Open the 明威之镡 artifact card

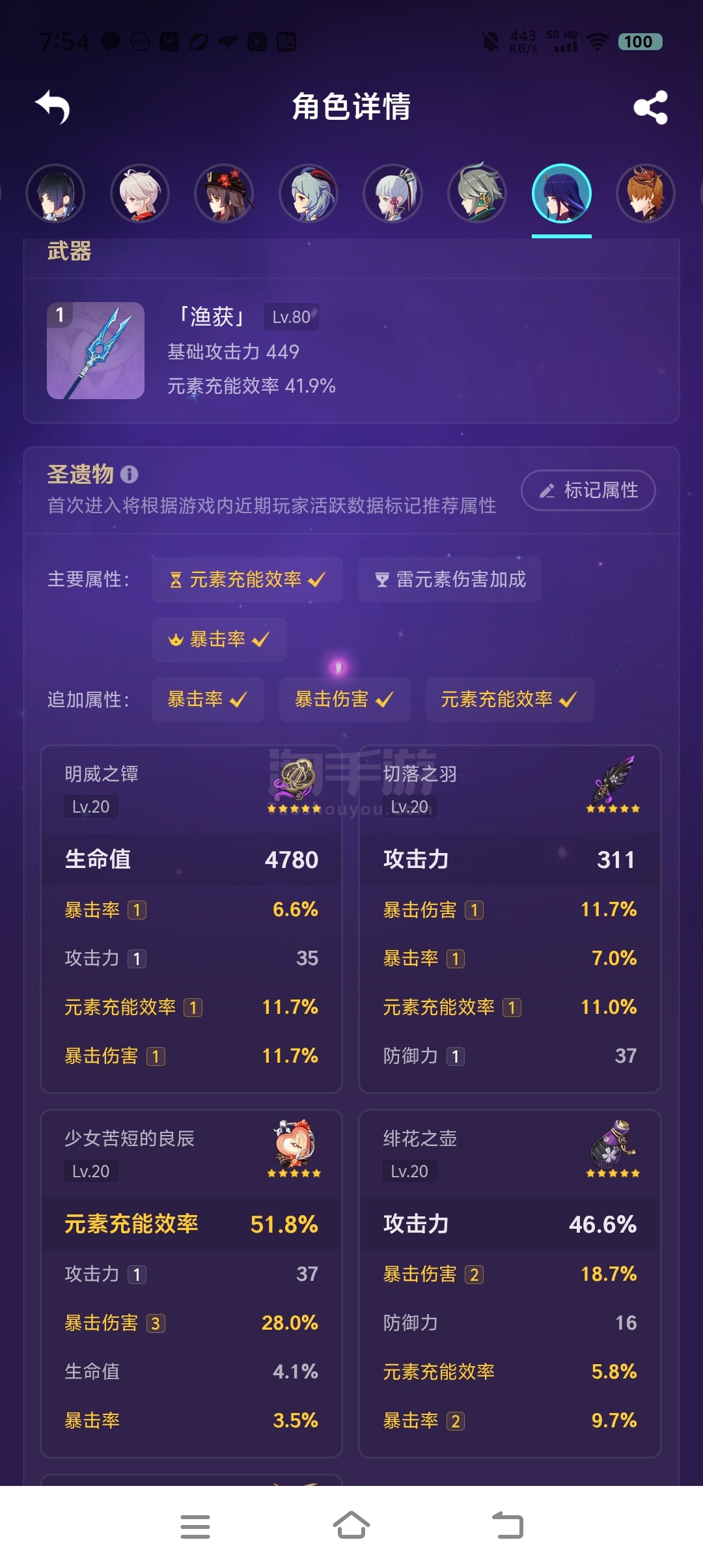coord(191,919)
